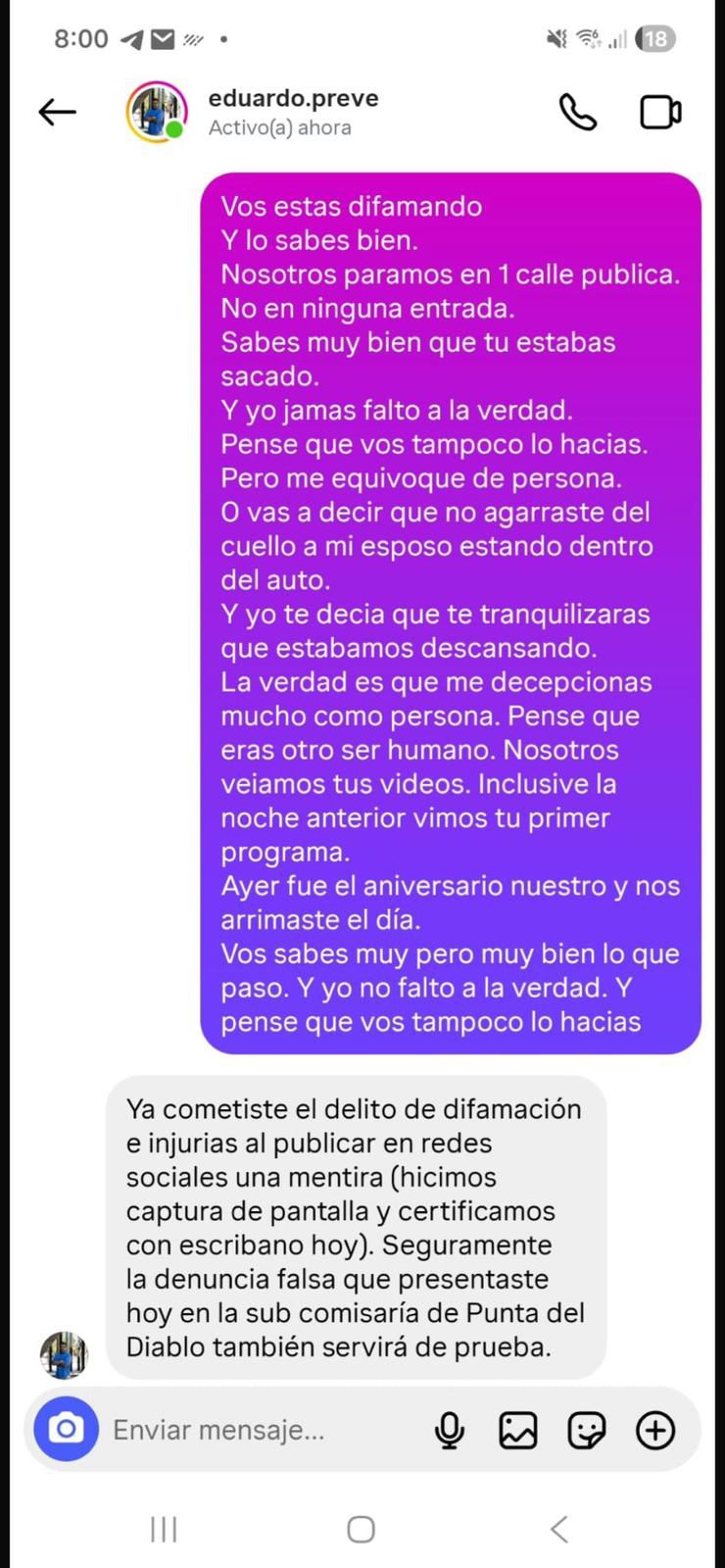The height and width of the screenshot is (1568, 725).
Task: Tap the Android back navigation button
Action: (x=558, y=1528)
